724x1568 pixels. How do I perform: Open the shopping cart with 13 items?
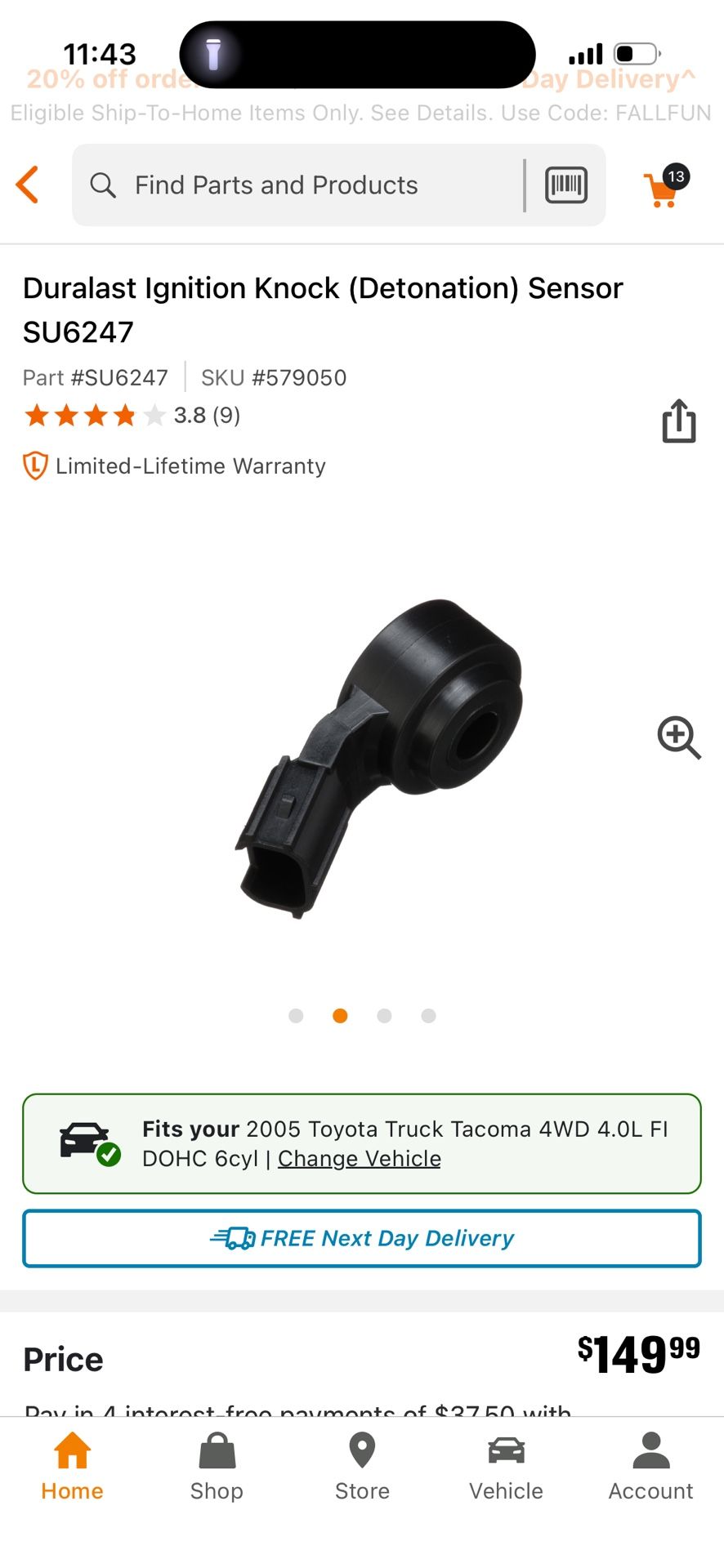click(662, 185)
